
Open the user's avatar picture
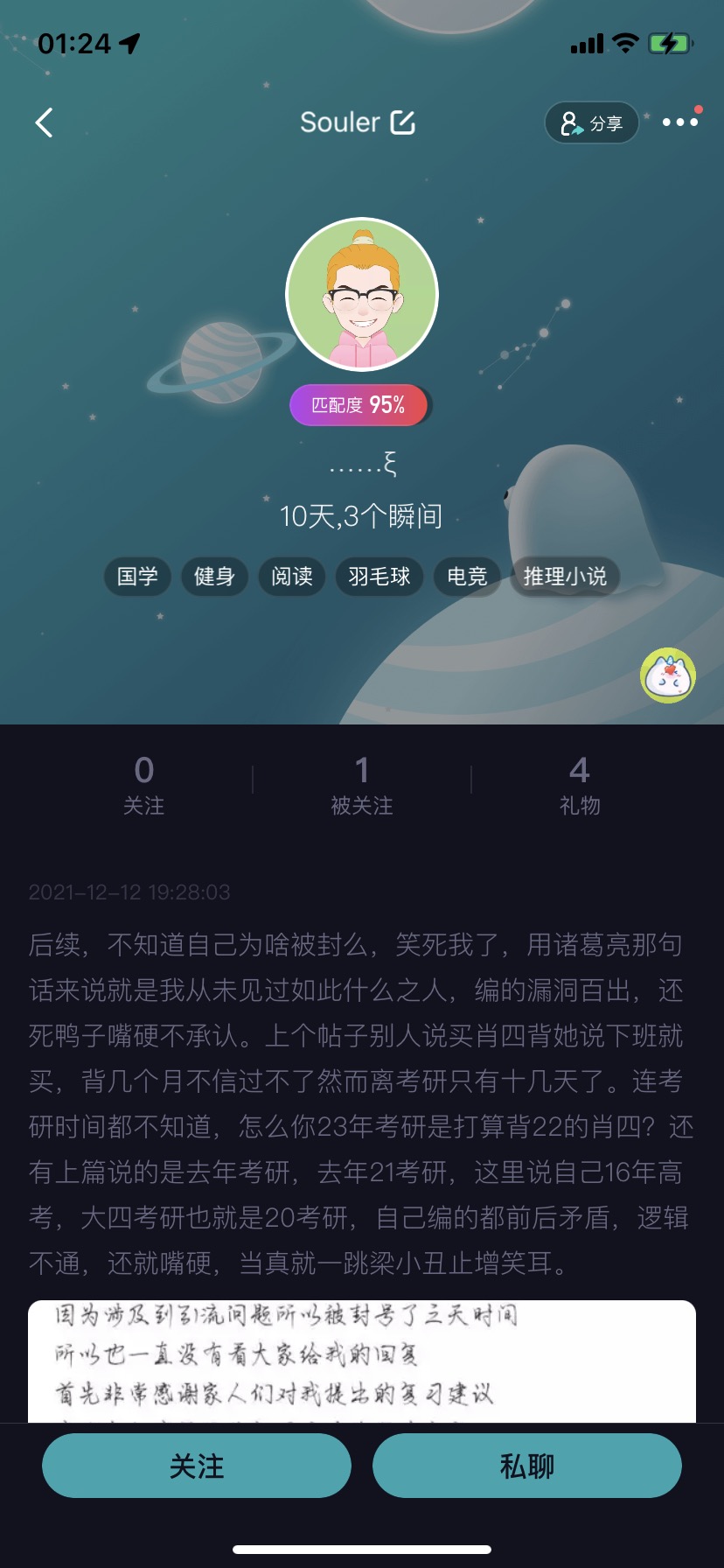(362, 294)
